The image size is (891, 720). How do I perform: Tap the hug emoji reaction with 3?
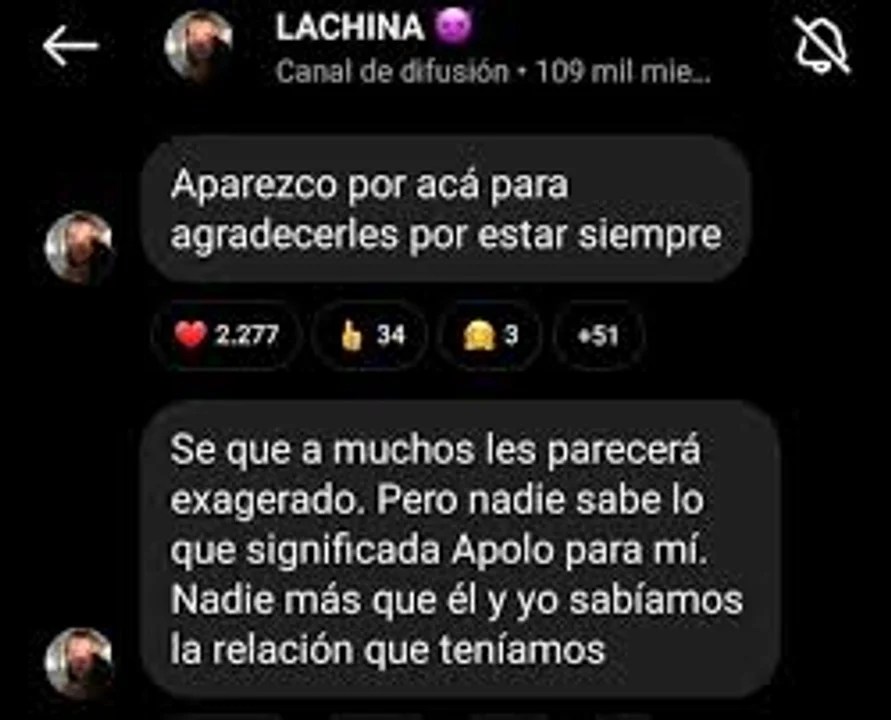click(490, 336)
